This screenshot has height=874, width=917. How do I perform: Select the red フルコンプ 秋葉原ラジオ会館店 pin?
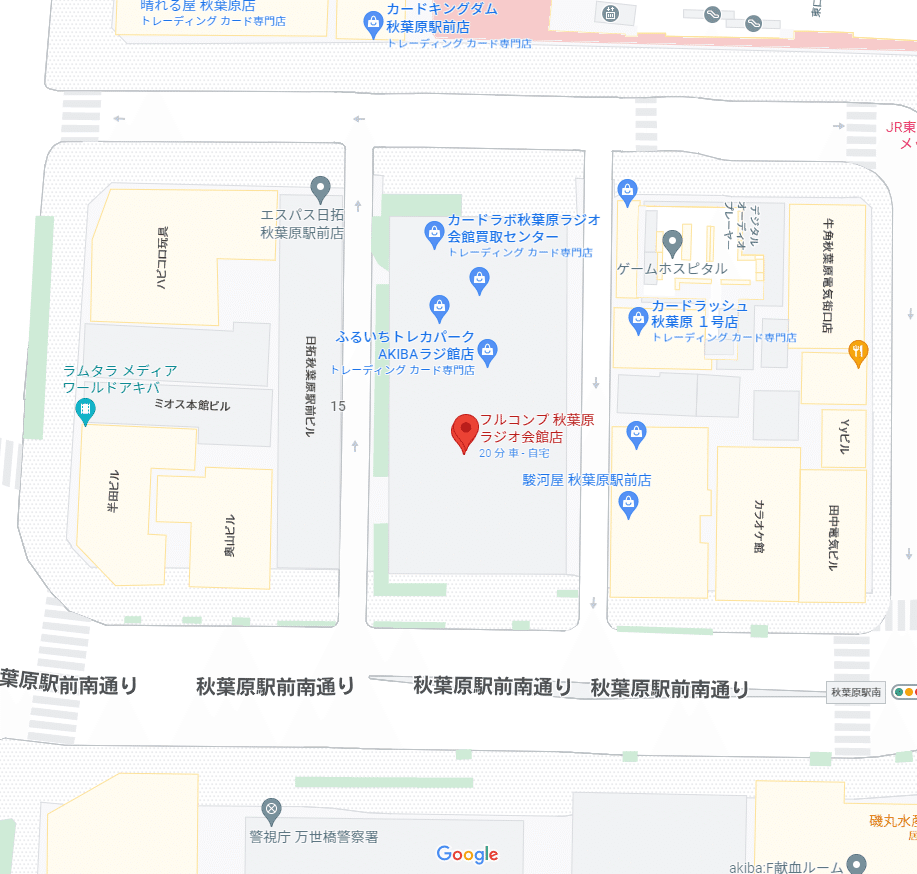(465, 433)
